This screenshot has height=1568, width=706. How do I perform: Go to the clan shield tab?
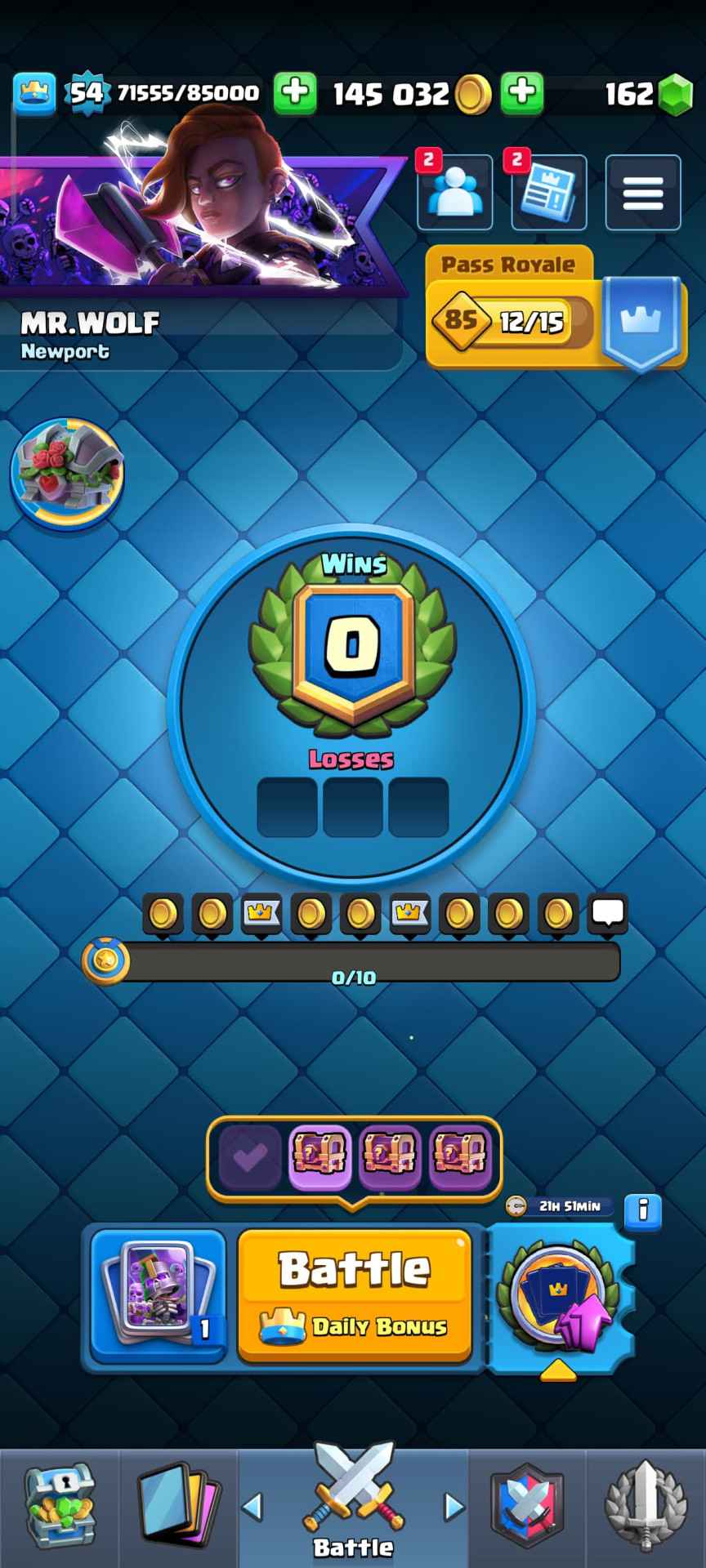(x=527, y=1506)
